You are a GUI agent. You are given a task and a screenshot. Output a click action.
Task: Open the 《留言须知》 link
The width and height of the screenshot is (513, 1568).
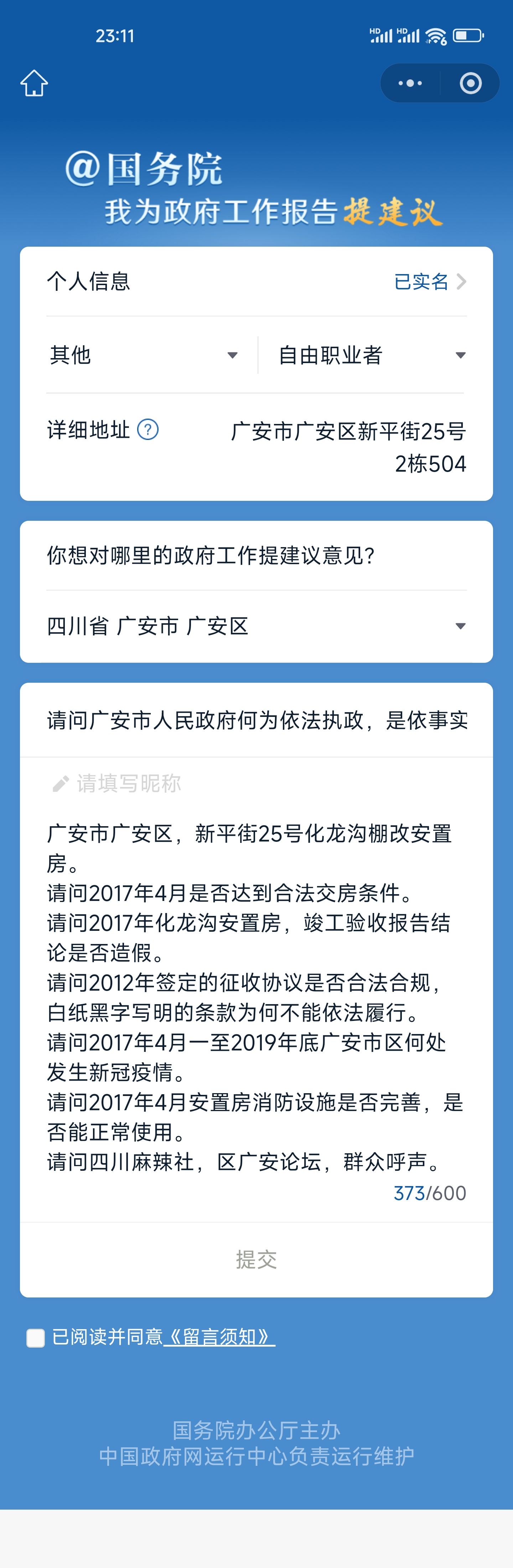click(219, 1337)
